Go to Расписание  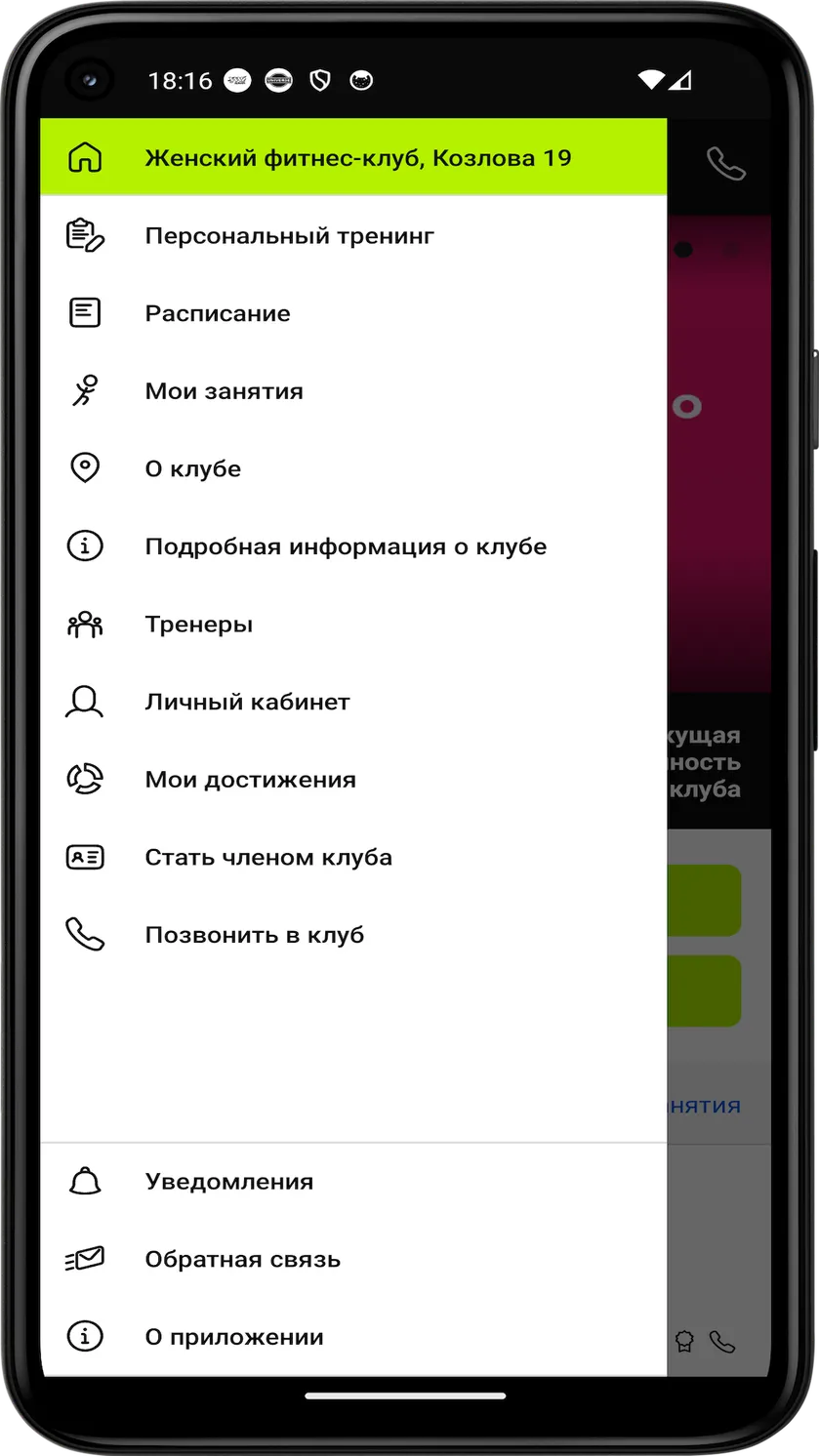coord(353,313)
